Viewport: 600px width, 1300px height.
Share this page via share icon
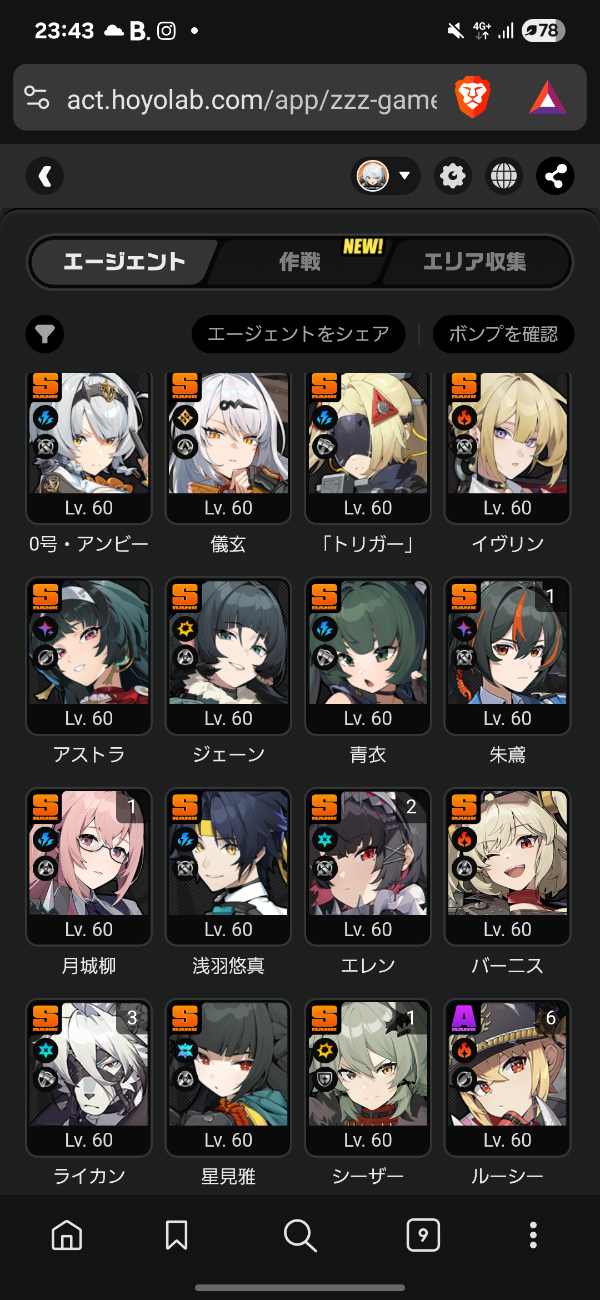555,177
